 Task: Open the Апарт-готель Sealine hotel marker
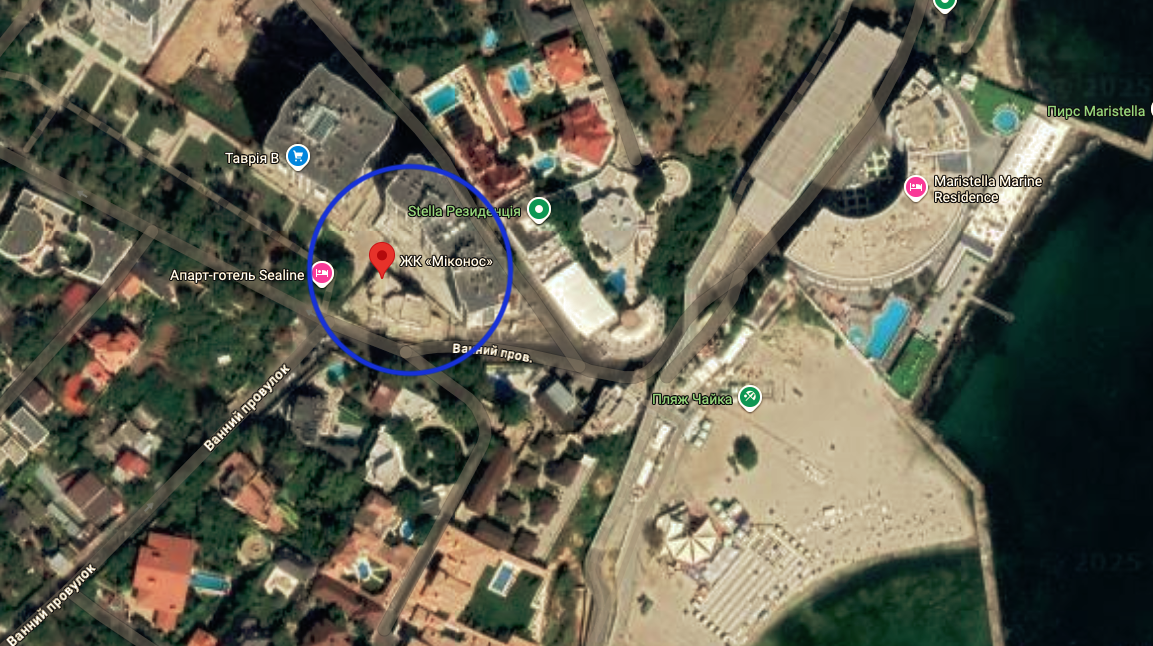point(322,273)
